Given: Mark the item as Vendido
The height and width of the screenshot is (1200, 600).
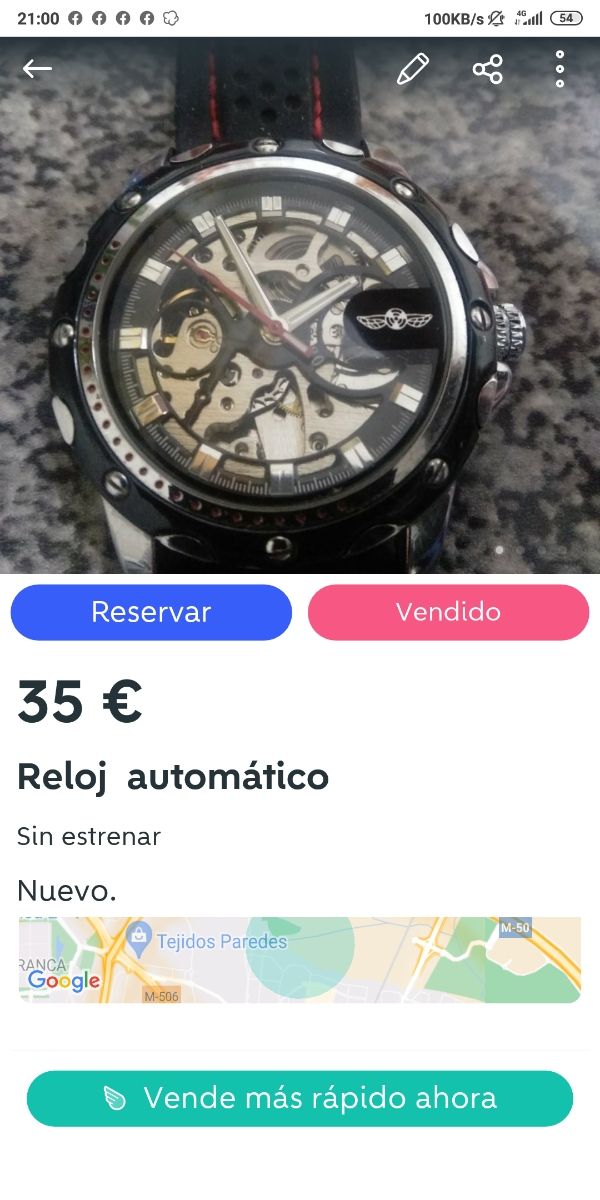Looking at the screenshot, I should pyautogui.click(x=448, y=612).
